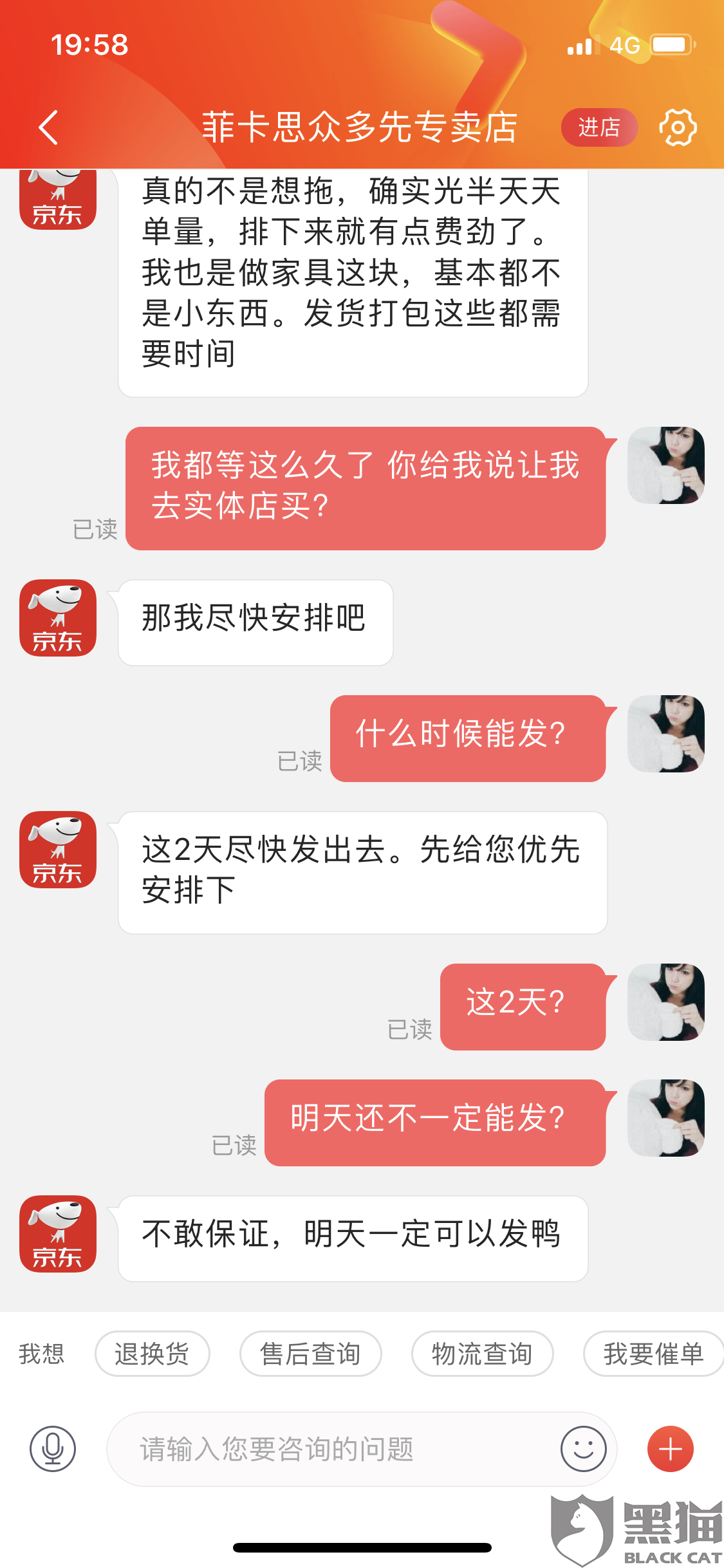Select the 我要催单 chip
Screen dimensions: 724x1568
point(653,1354)
